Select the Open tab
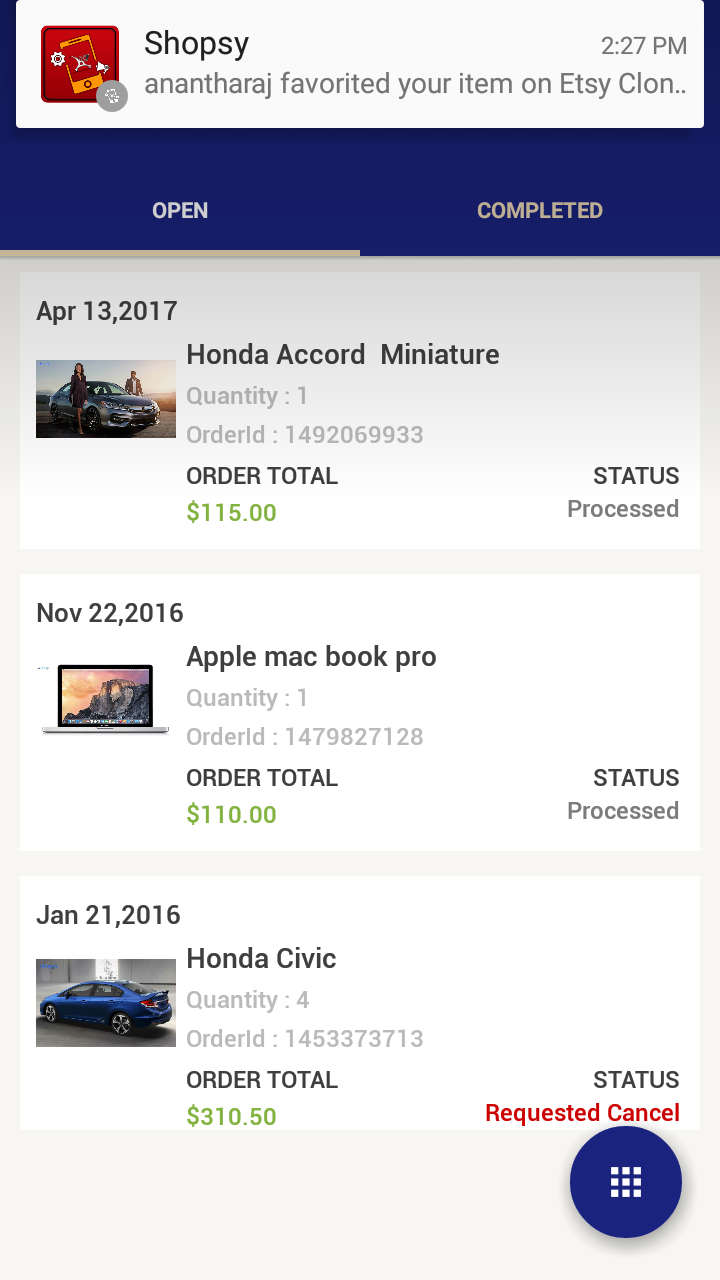The image size is (720, 1280). click(180, 211)
